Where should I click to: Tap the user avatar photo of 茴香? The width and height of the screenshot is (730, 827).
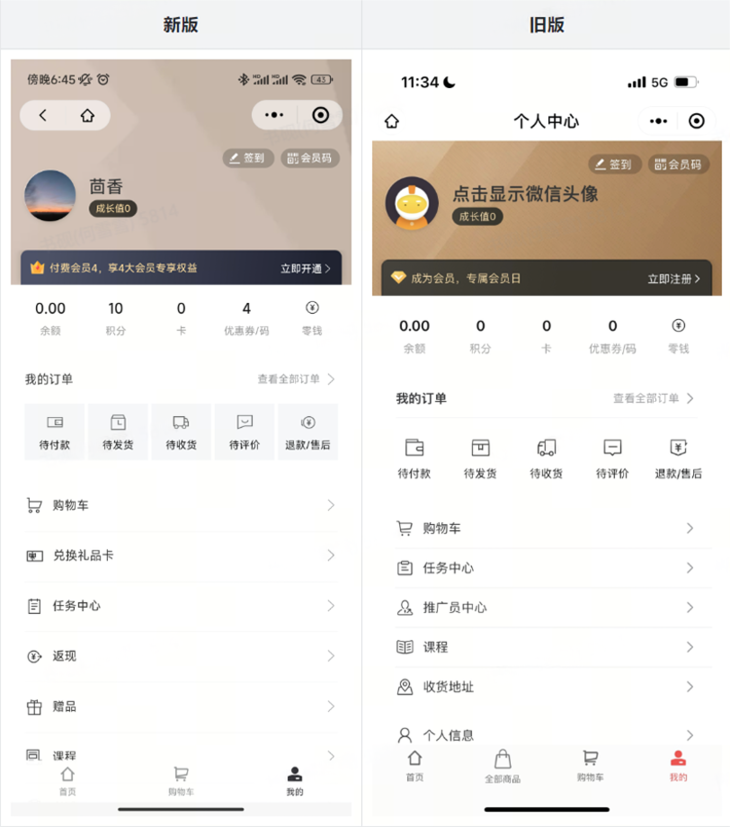point(50,197)
